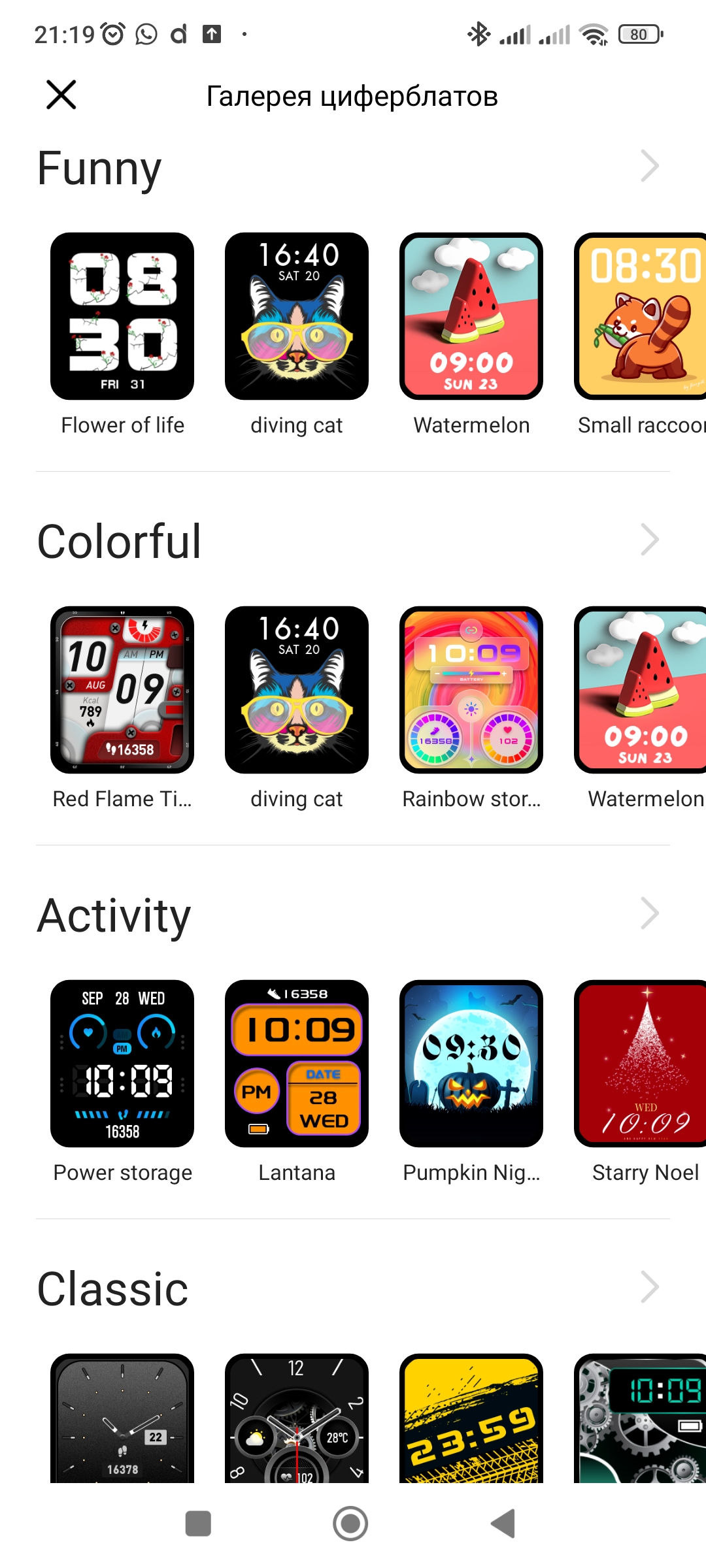Open the Flower of life watch face
Screen dimensions: 706x1568
click(122, 316)
